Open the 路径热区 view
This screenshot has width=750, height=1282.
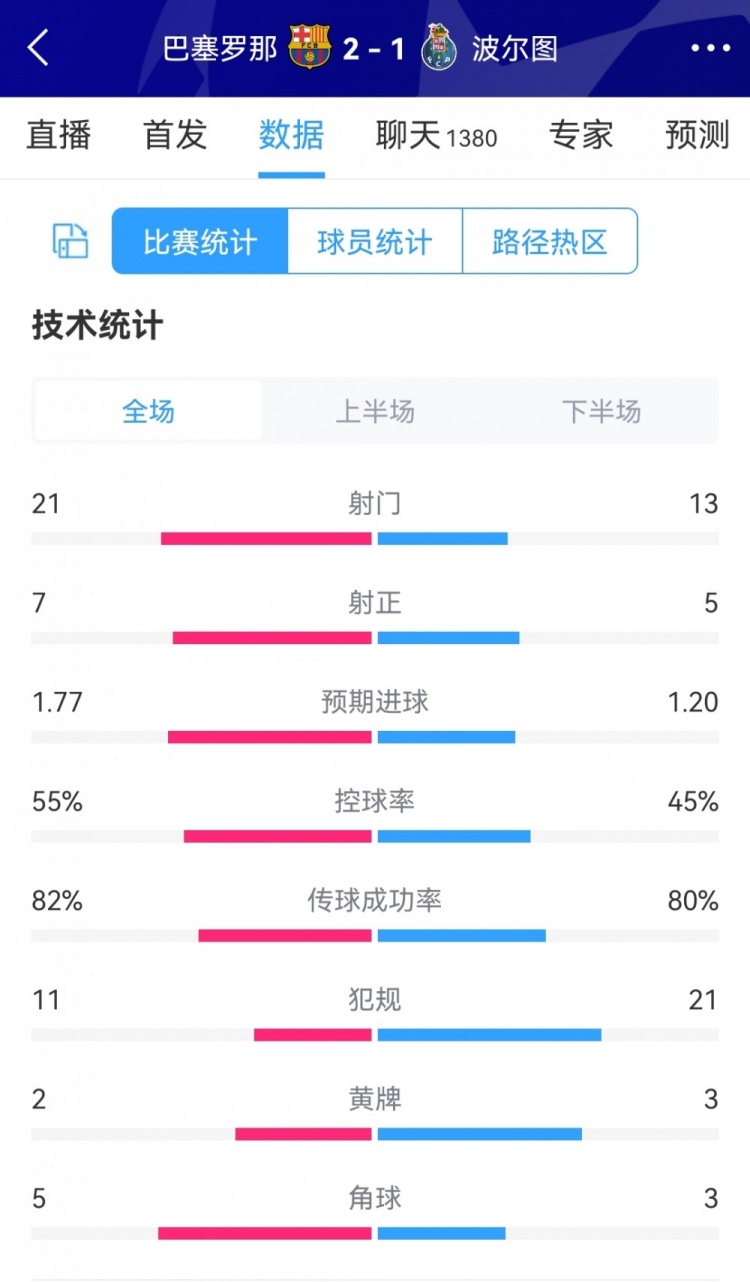coord(548,240)
